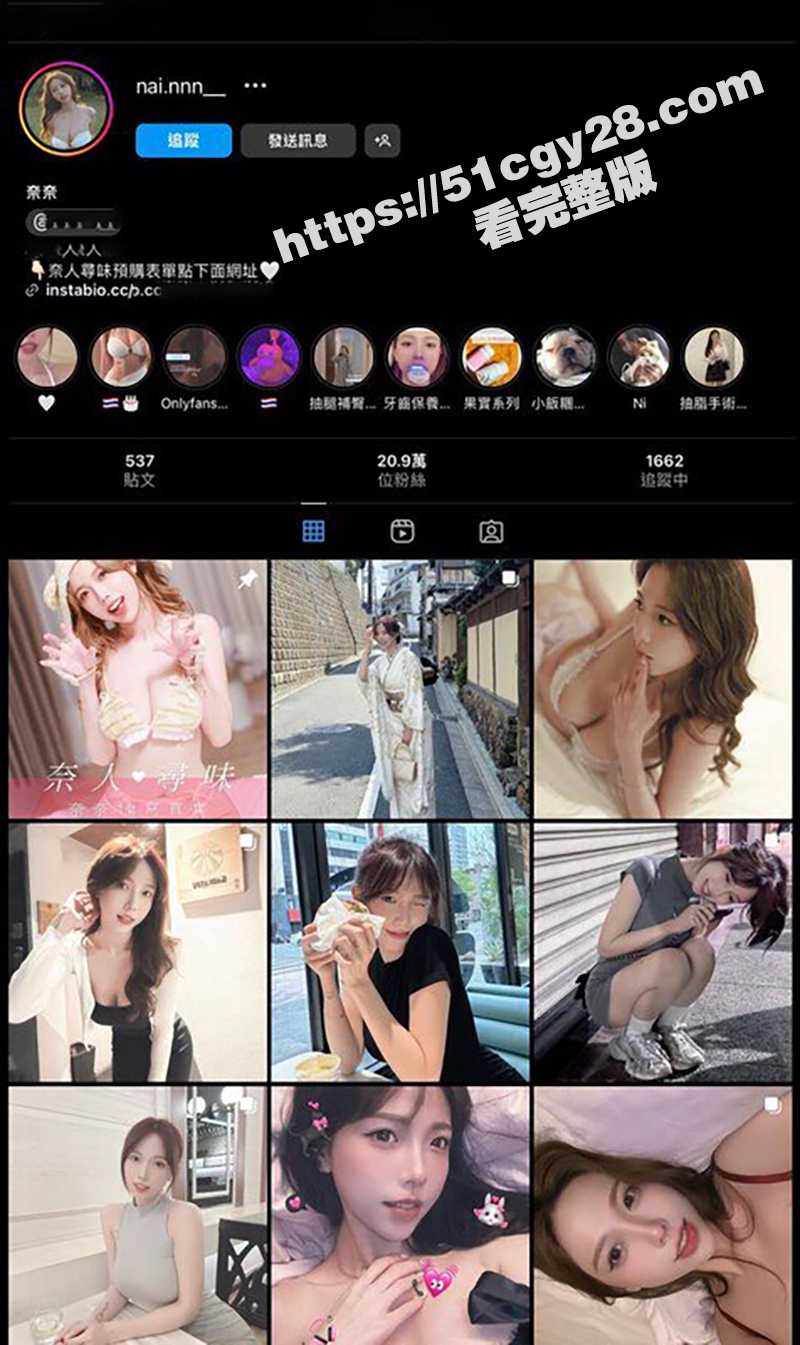Tap the suggested accounts add-person icon

[x=382, y=141]
